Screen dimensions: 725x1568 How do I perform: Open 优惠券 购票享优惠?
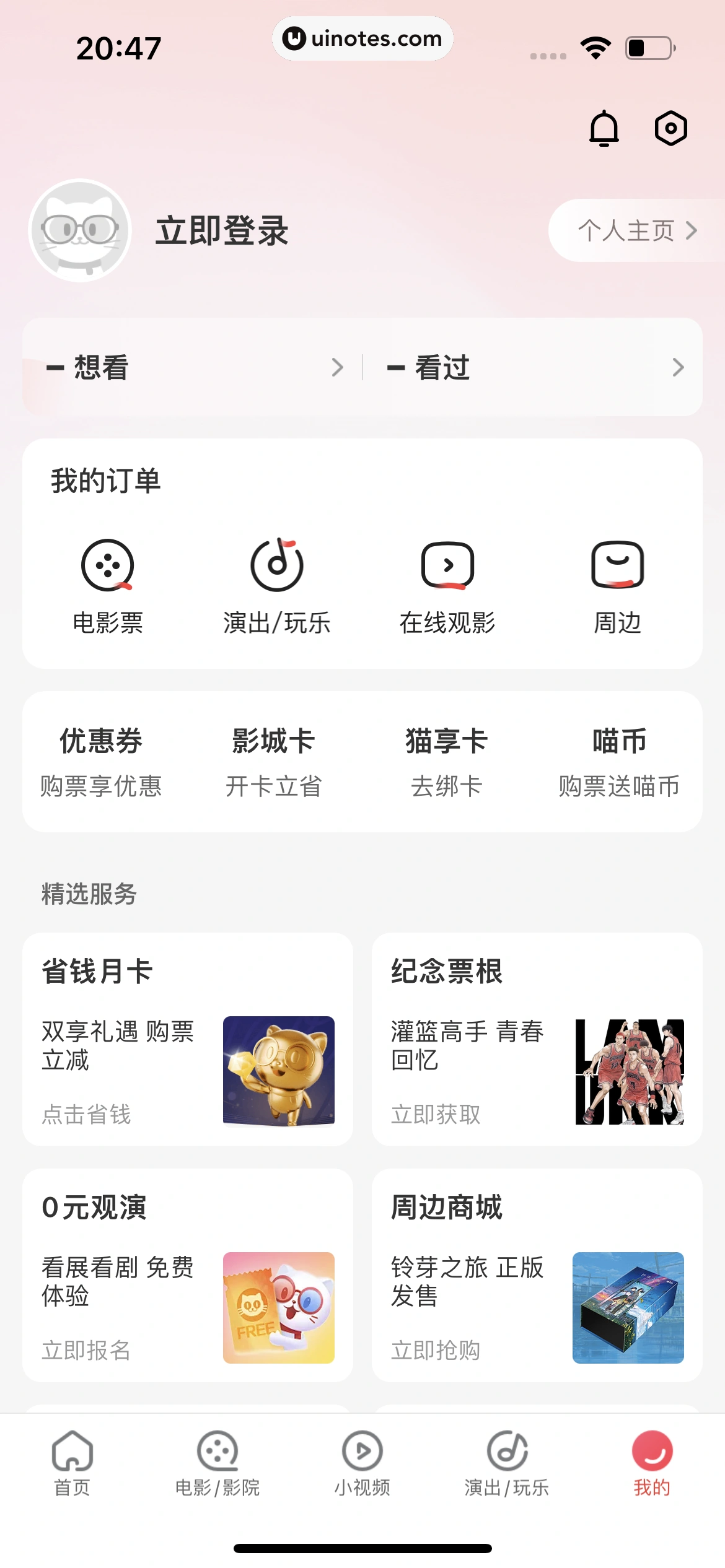[x=102, y=762]
